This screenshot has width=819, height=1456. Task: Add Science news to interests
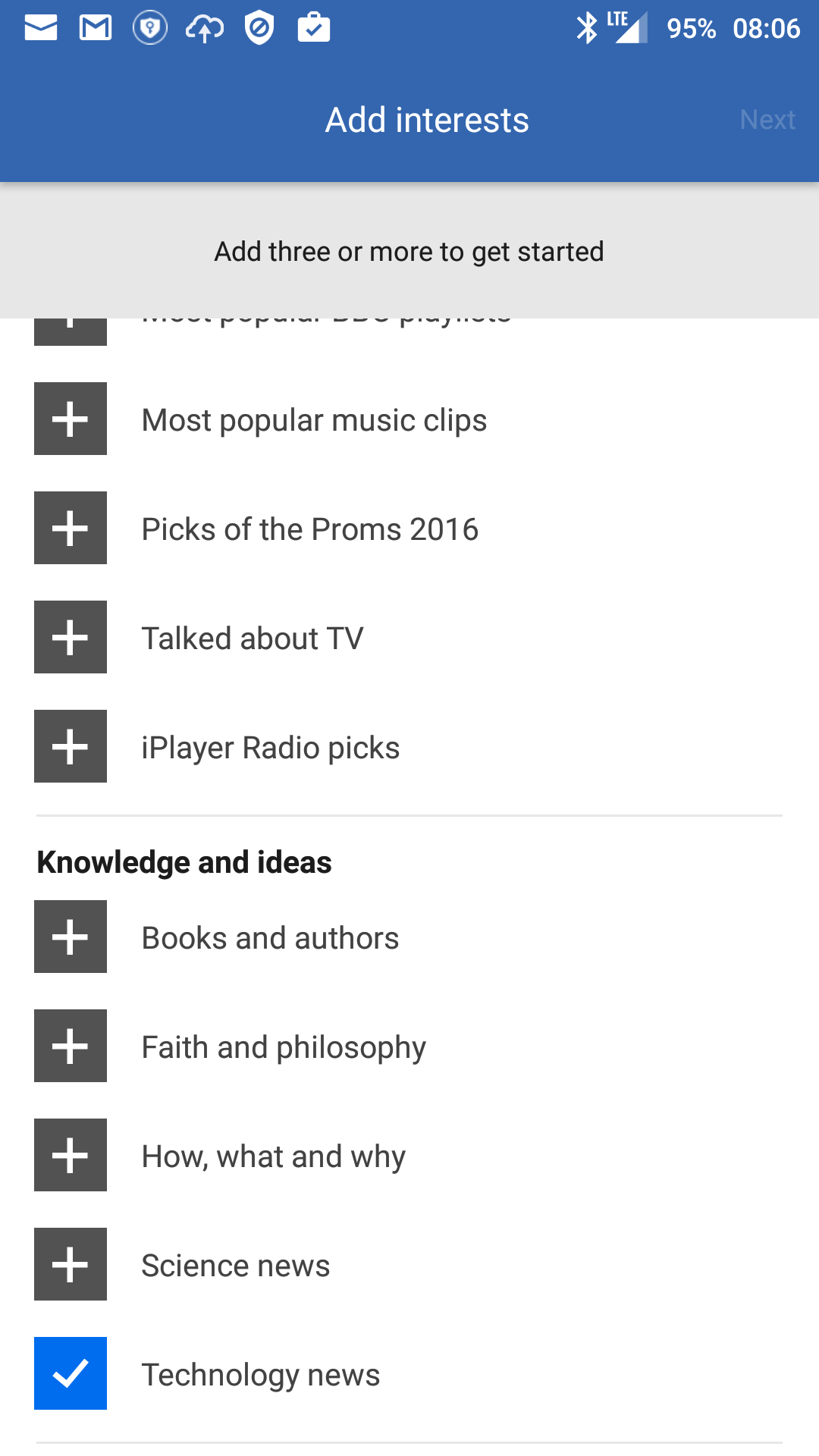(x=71, y=1264)
